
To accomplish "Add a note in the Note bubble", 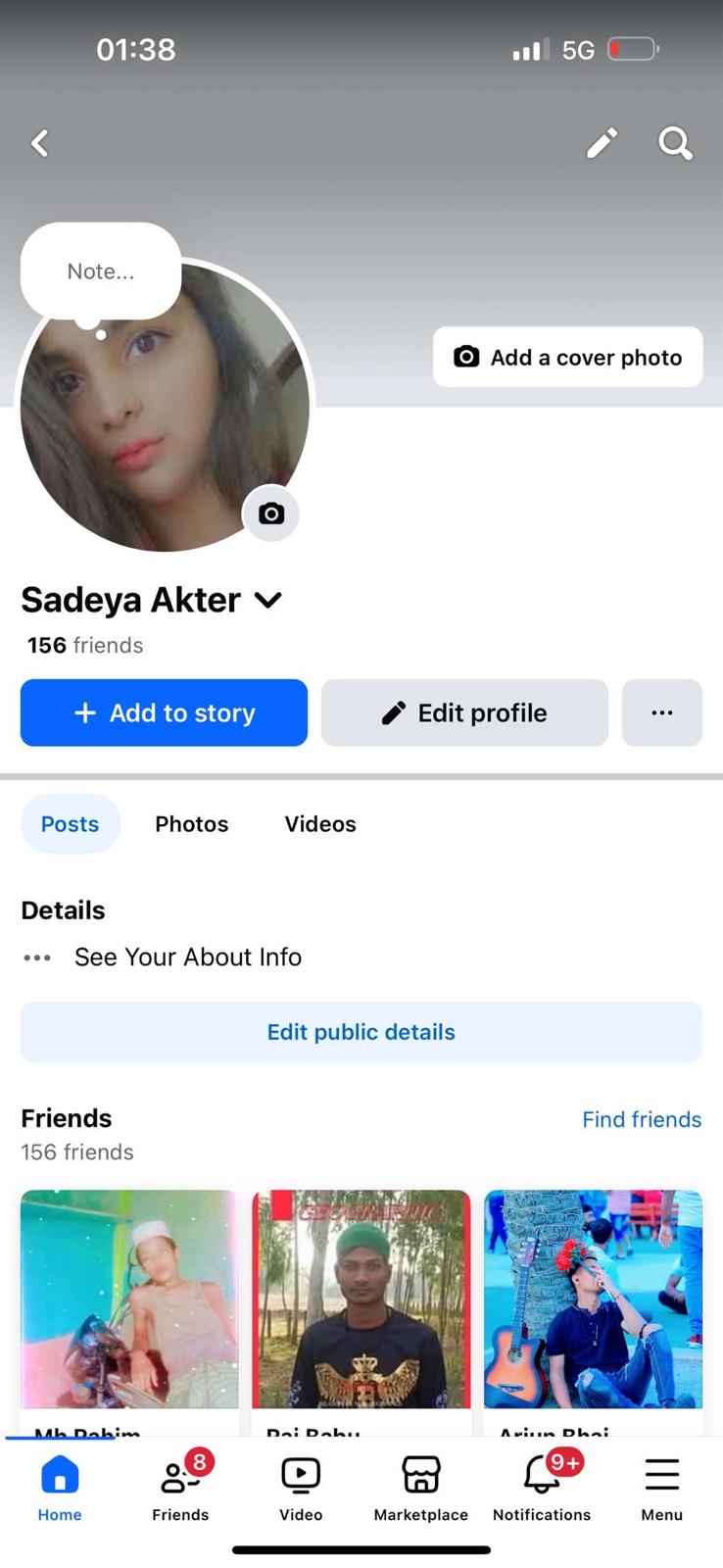I will [x=101, y=271].
